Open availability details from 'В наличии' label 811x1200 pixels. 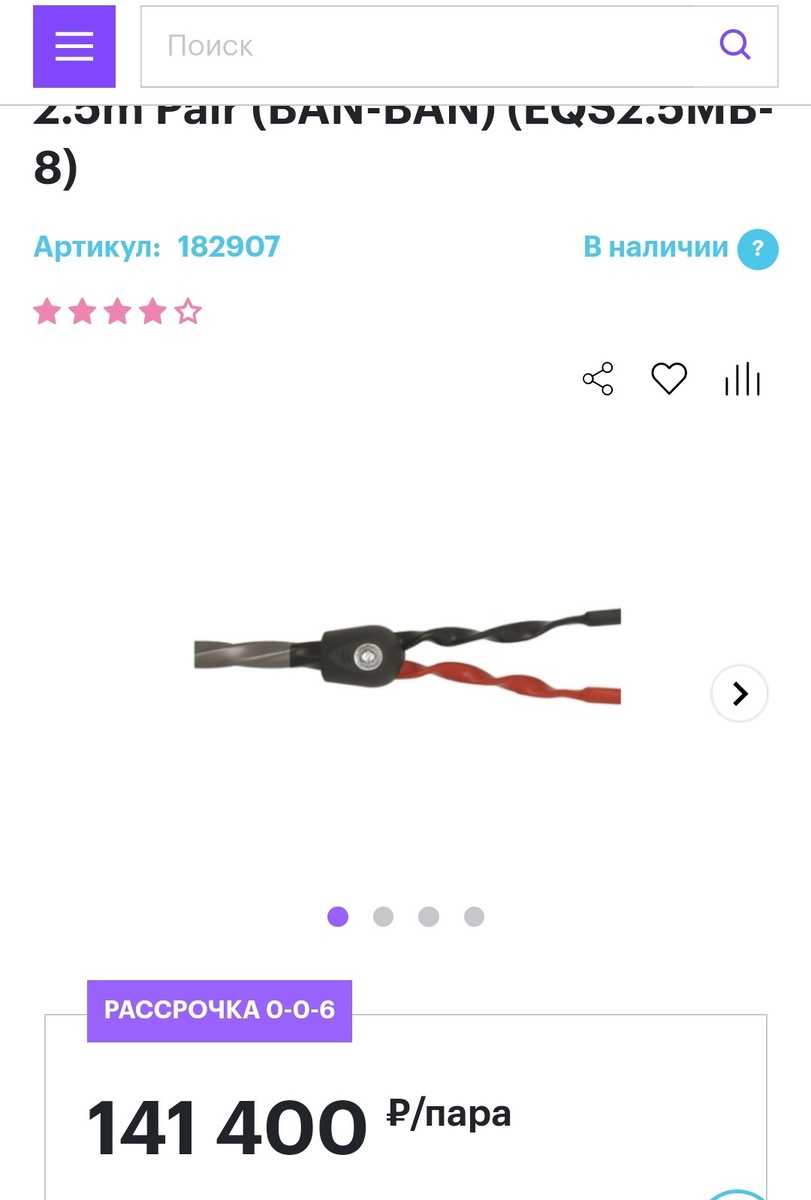pyautogui.click(x=657, y=249)
